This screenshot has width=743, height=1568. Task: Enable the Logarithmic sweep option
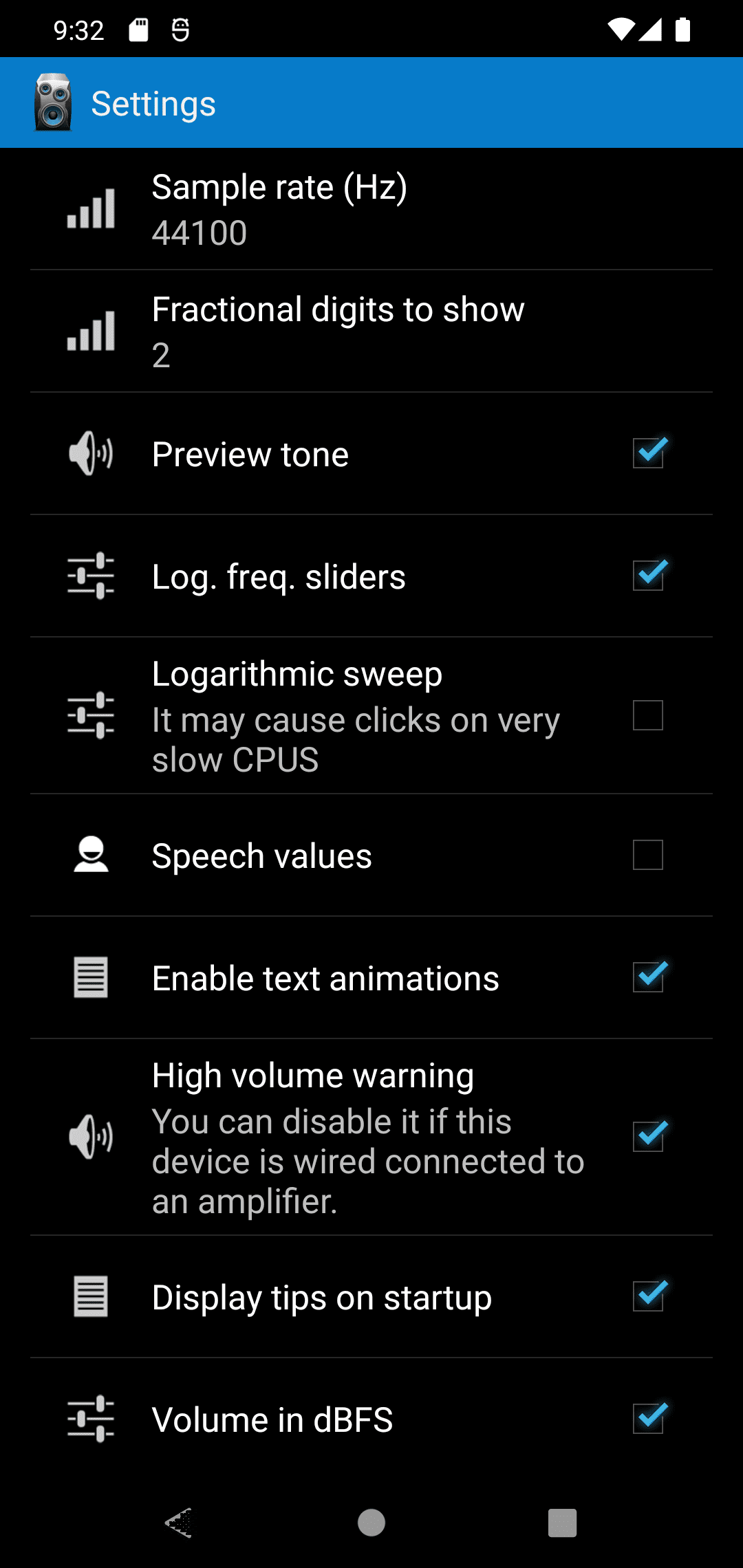tap(648, 715)
